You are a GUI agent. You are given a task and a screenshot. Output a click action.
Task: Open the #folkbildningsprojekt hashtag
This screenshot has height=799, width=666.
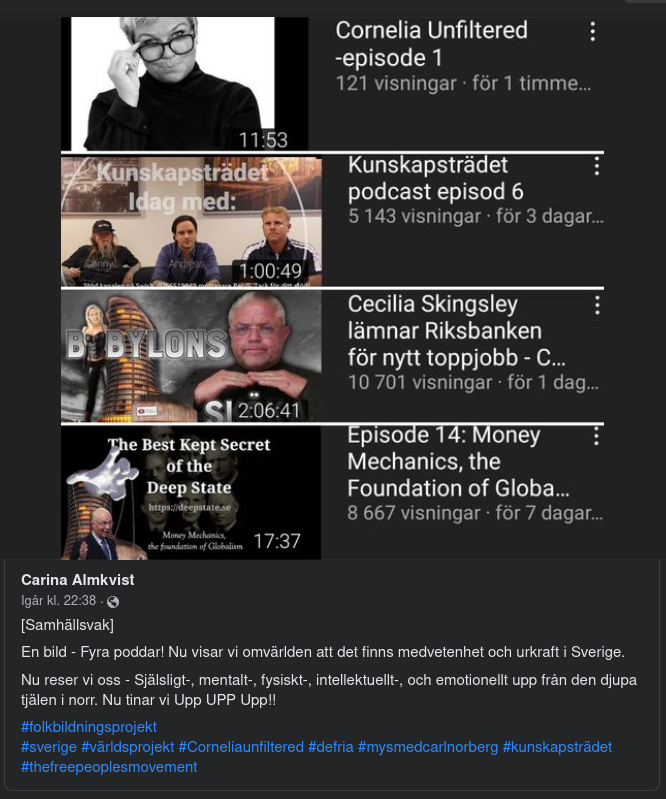click(88, 727)
